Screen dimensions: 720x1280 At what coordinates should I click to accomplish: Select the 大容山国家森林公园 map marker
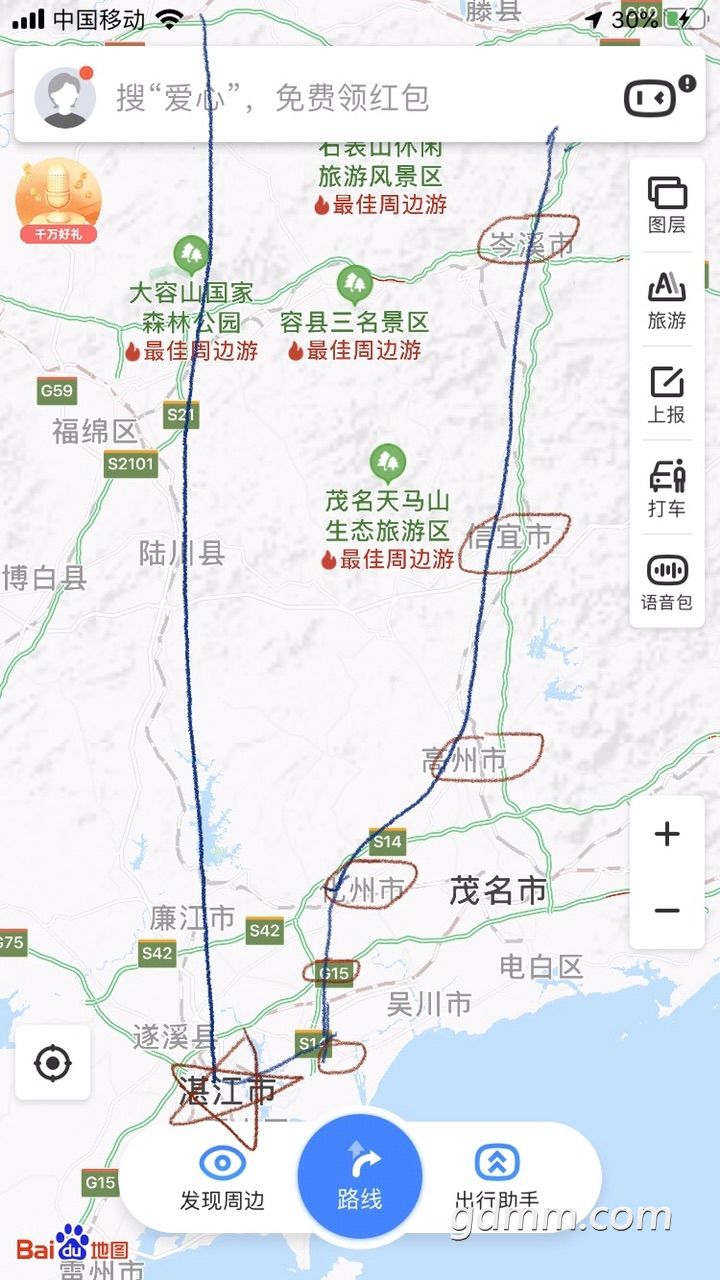pos(190,256)
